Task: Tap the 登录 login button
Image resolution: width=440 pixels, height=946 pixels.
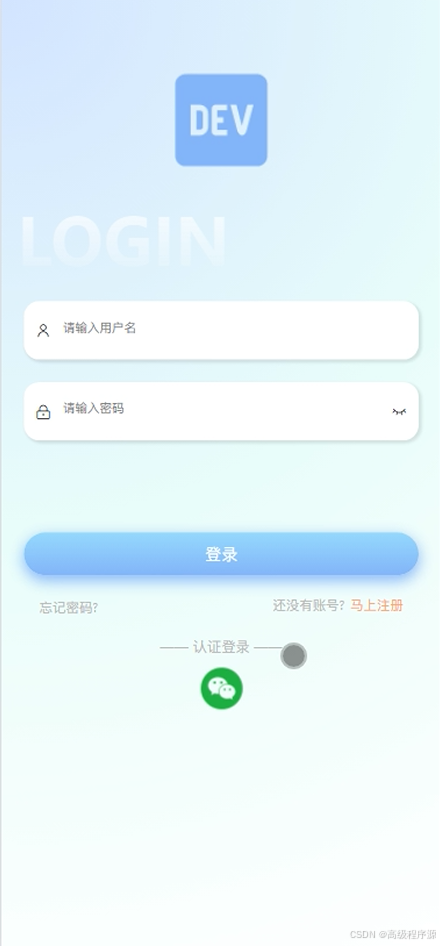Action: [x=221, y=554]
